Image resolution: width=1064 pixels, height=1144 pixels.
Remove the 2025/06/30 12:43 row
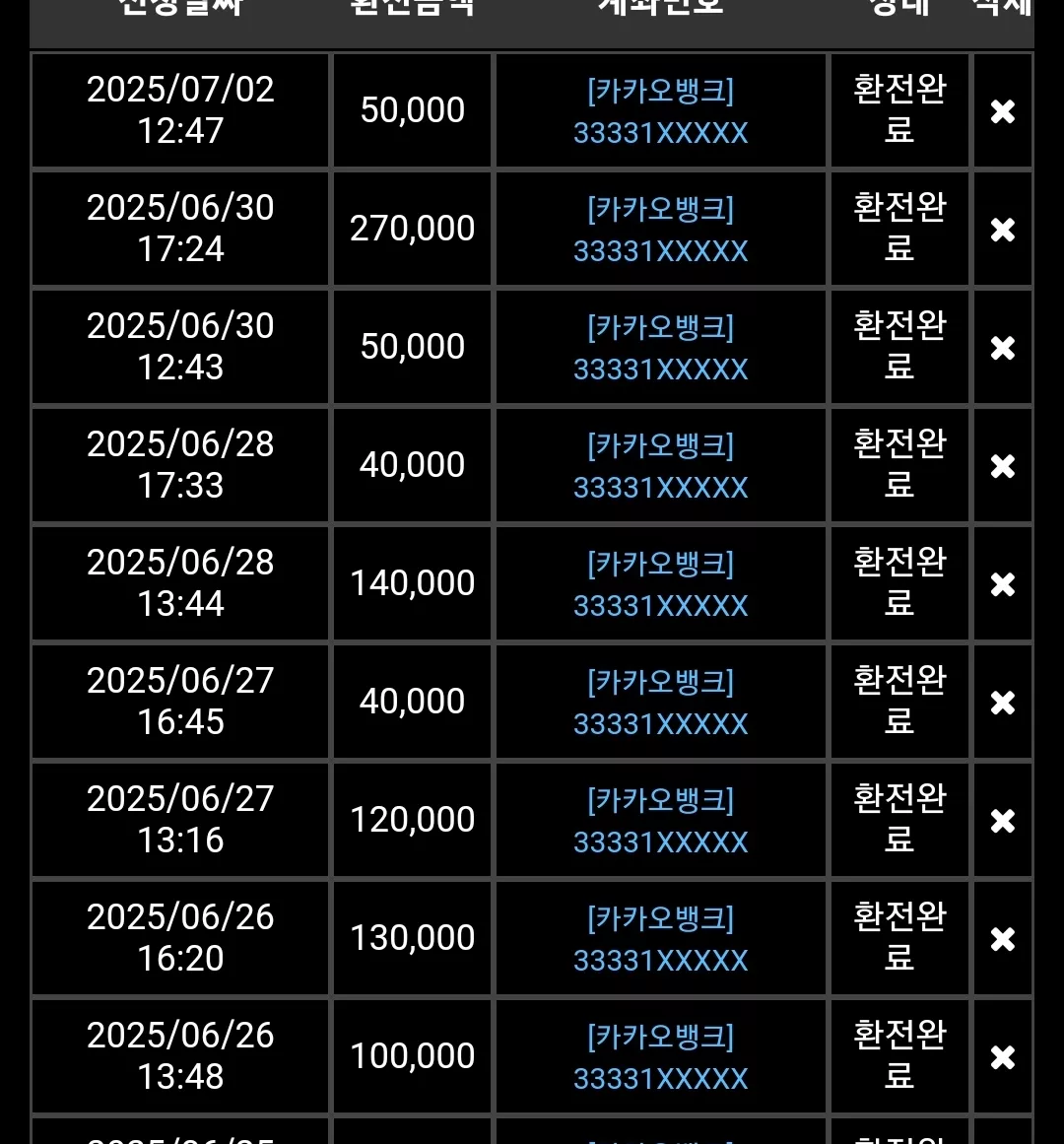coord(1003,347)
